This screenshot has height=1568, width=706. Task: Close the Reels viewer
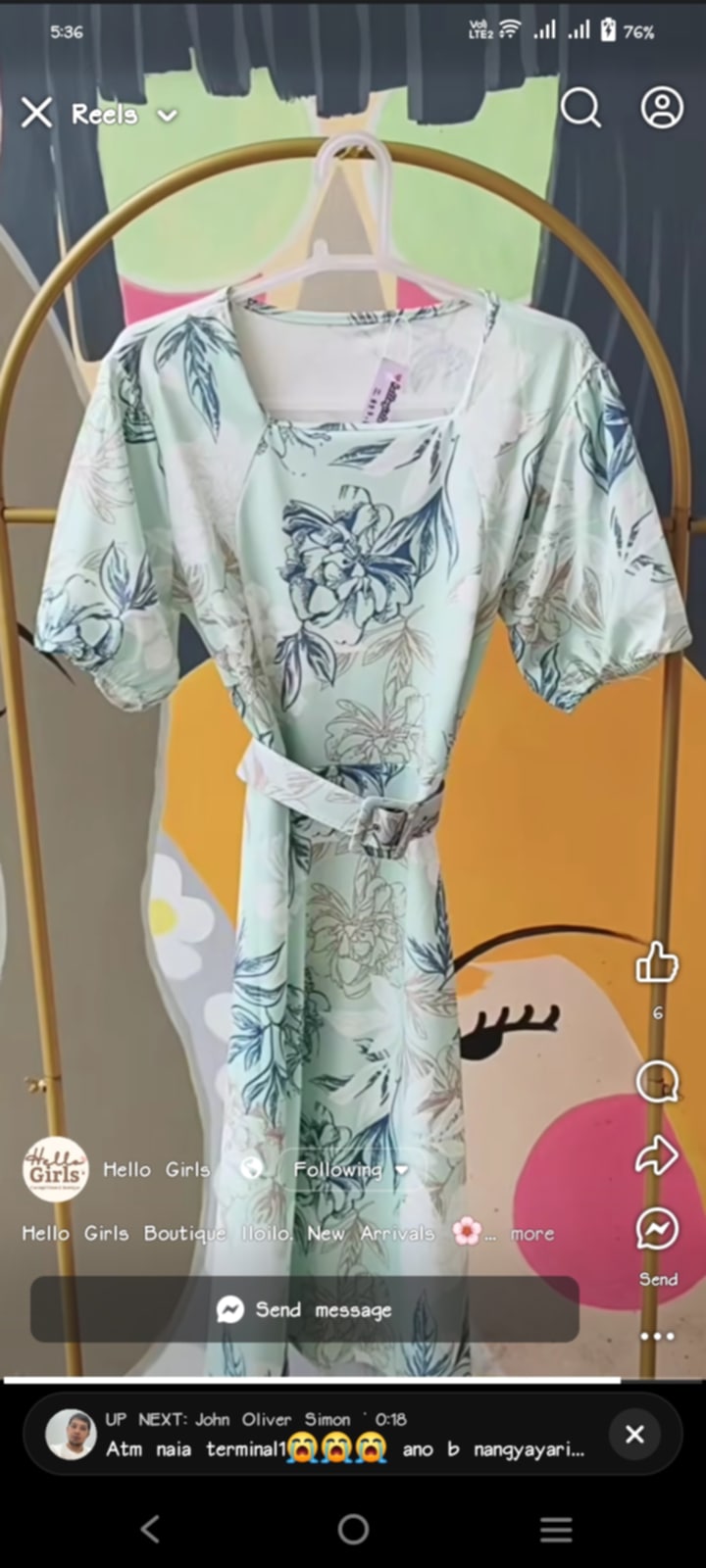pyautogui.click(x=37, y=114)
